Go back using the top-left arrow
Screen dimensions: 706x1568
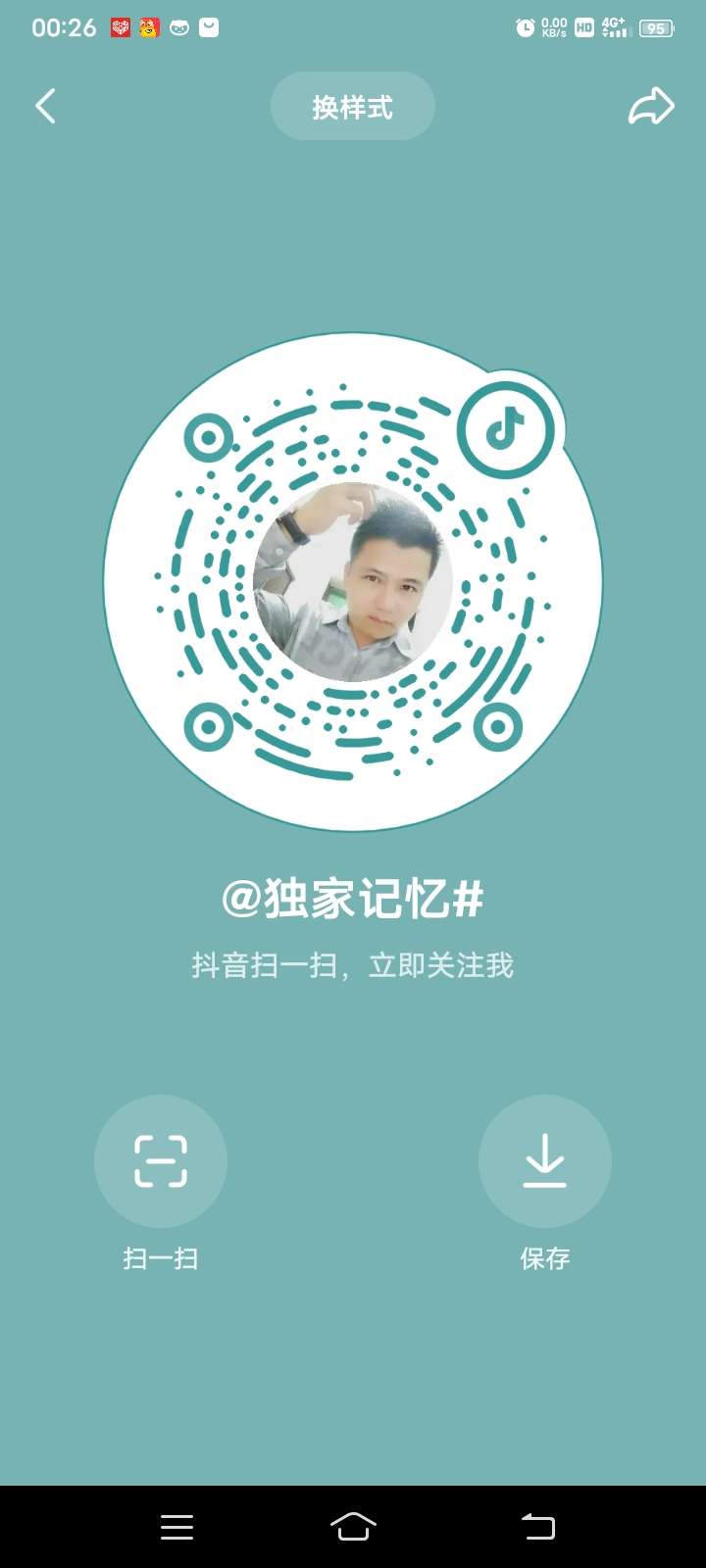45,106
